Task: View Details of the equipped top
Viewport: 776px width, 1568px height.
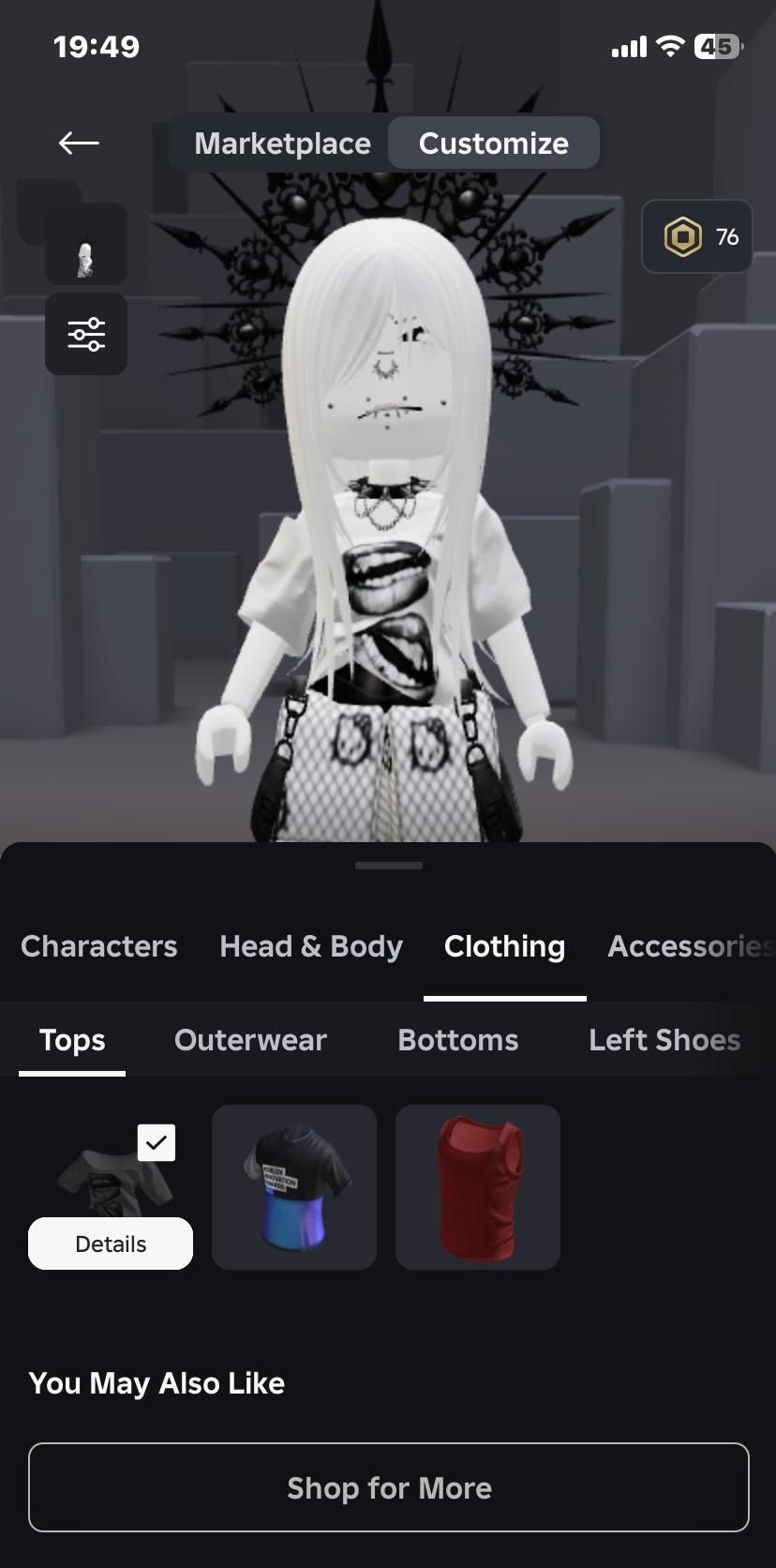Action: [111, 1244]
